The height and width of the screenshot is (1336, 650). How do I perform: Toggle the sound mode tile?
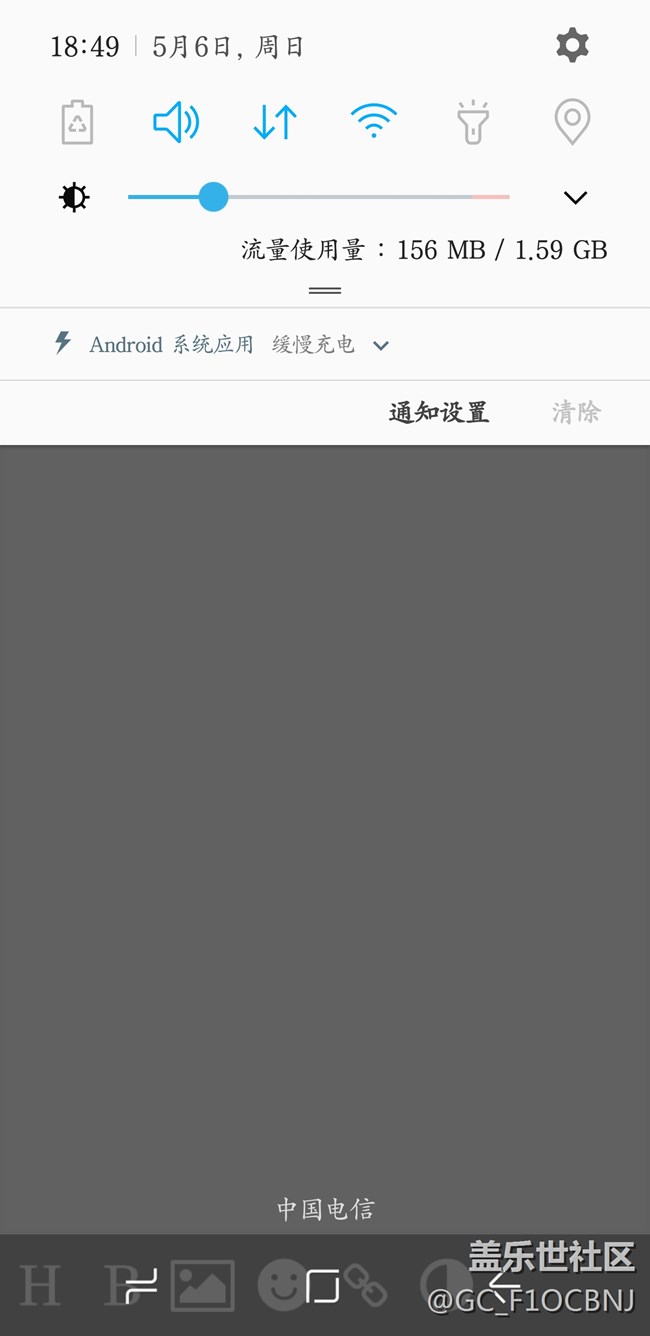point(176,123)
